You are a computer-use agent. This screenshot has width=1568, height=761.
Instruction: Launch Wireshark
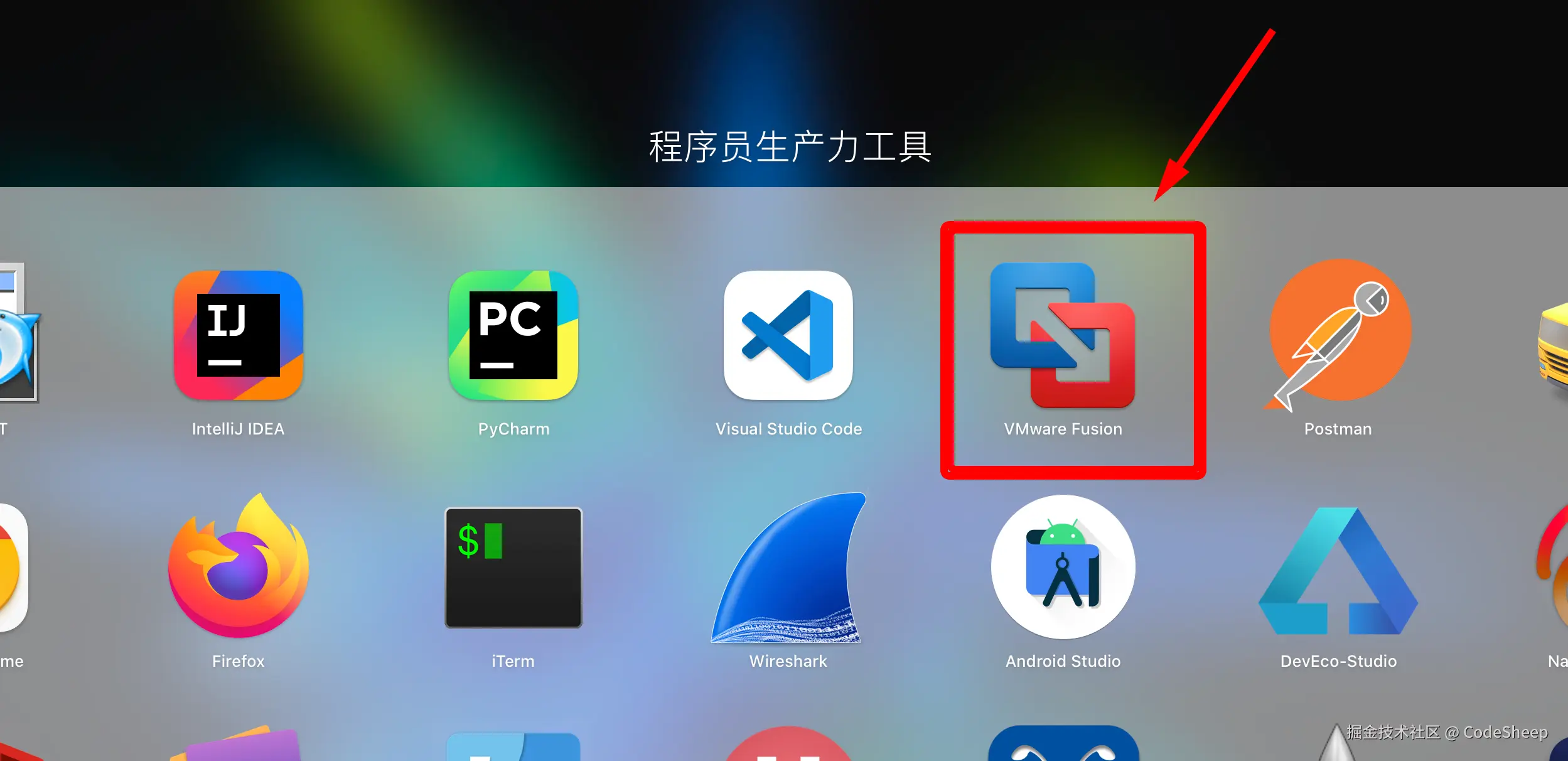pyautogui.click(x=788, y=569)
